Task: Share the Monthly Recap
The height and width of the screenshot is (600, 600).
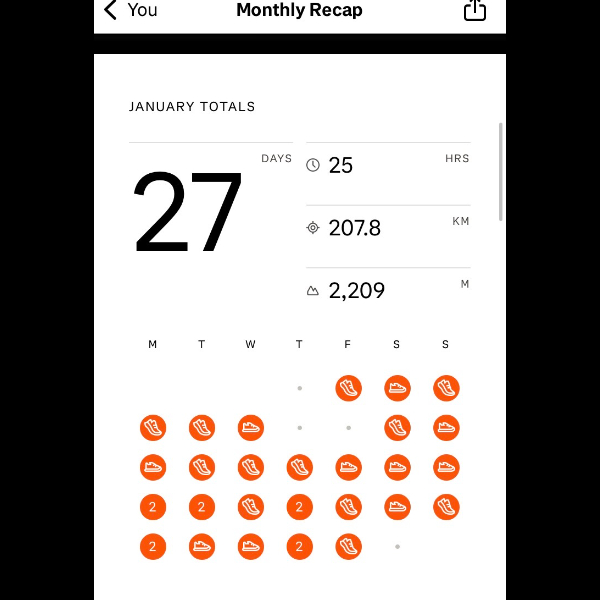Action: 475,10
